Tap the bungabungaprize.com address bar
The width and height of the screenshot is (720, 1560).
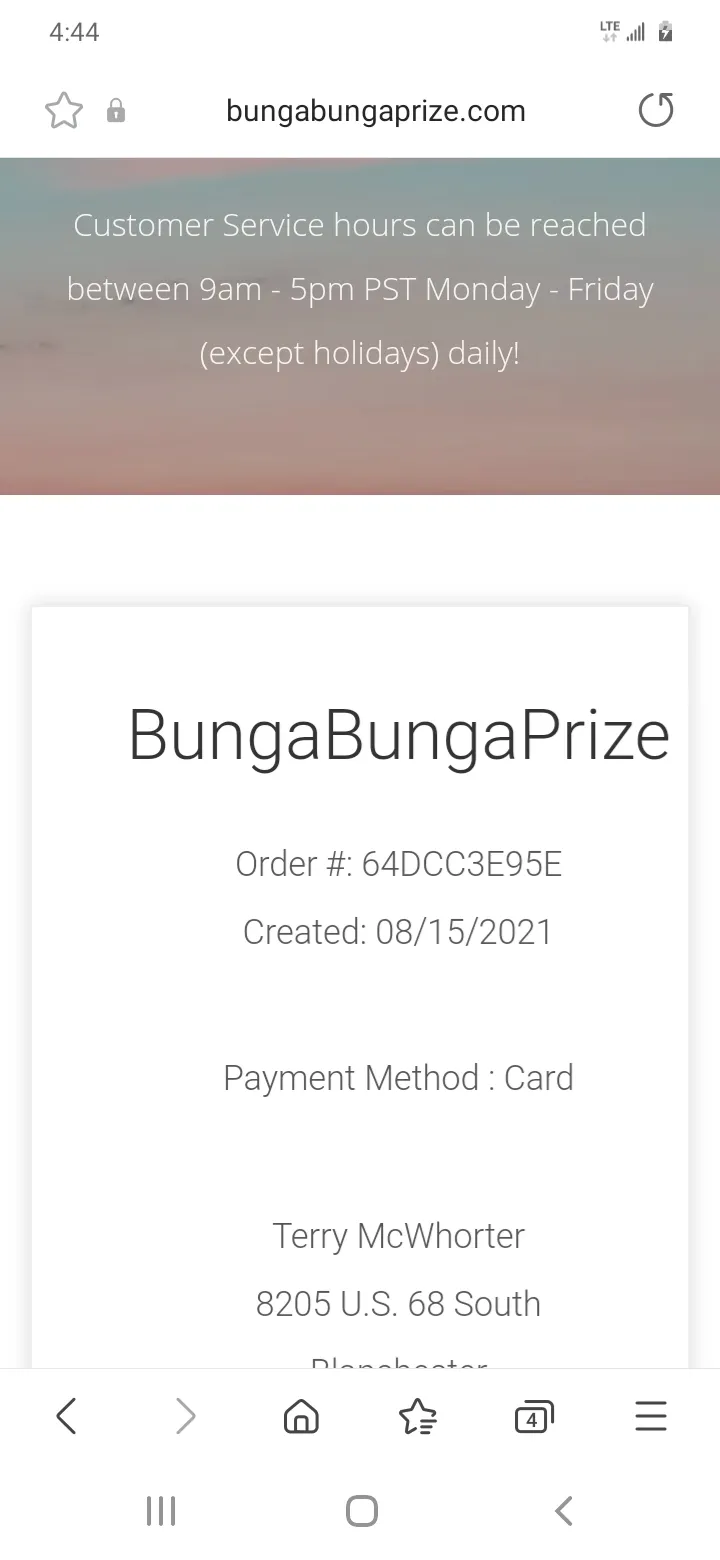pos(376,111)
